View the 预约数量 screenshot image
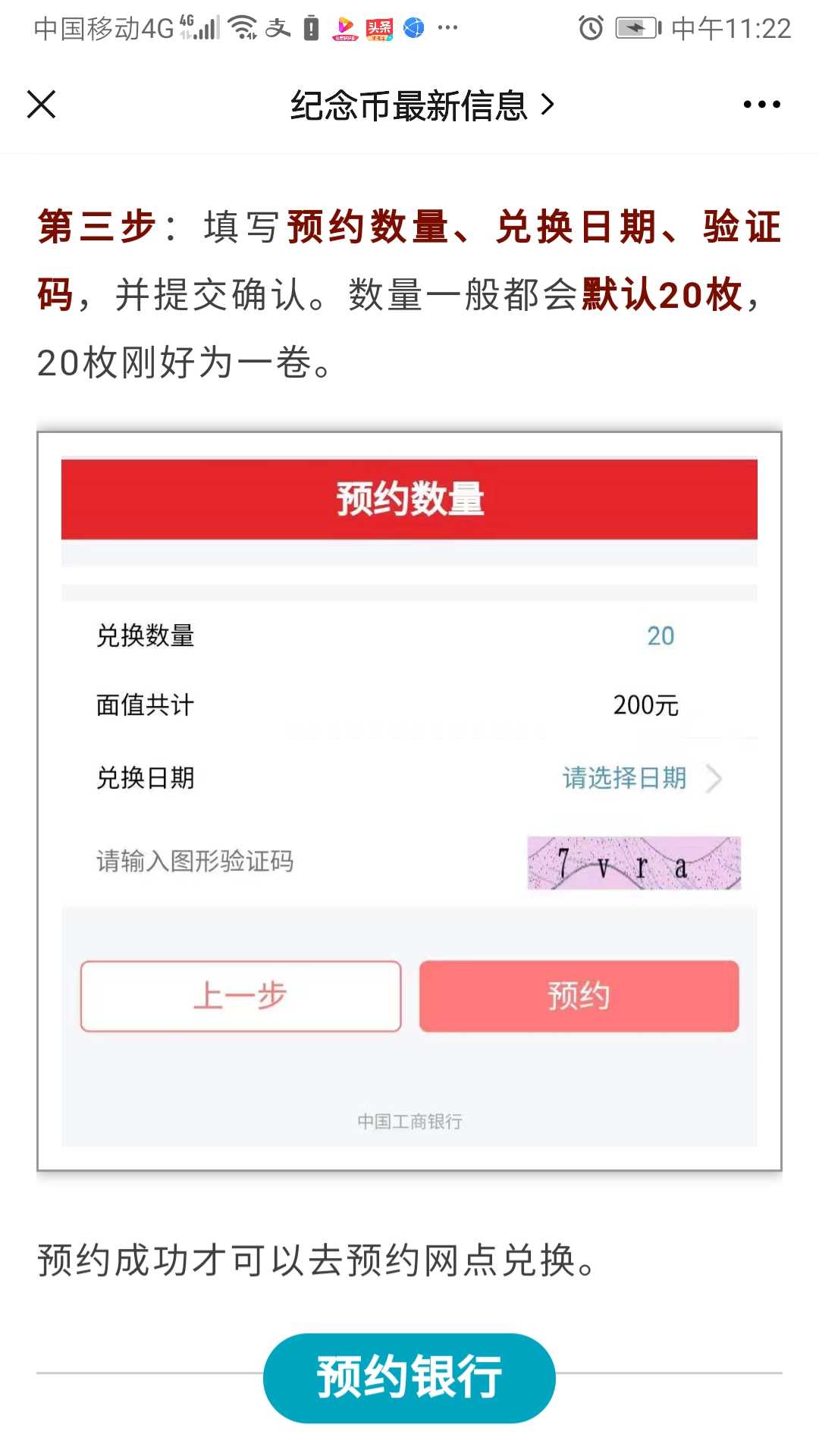This screenshot has width=819, height=1456. [409, 801]
